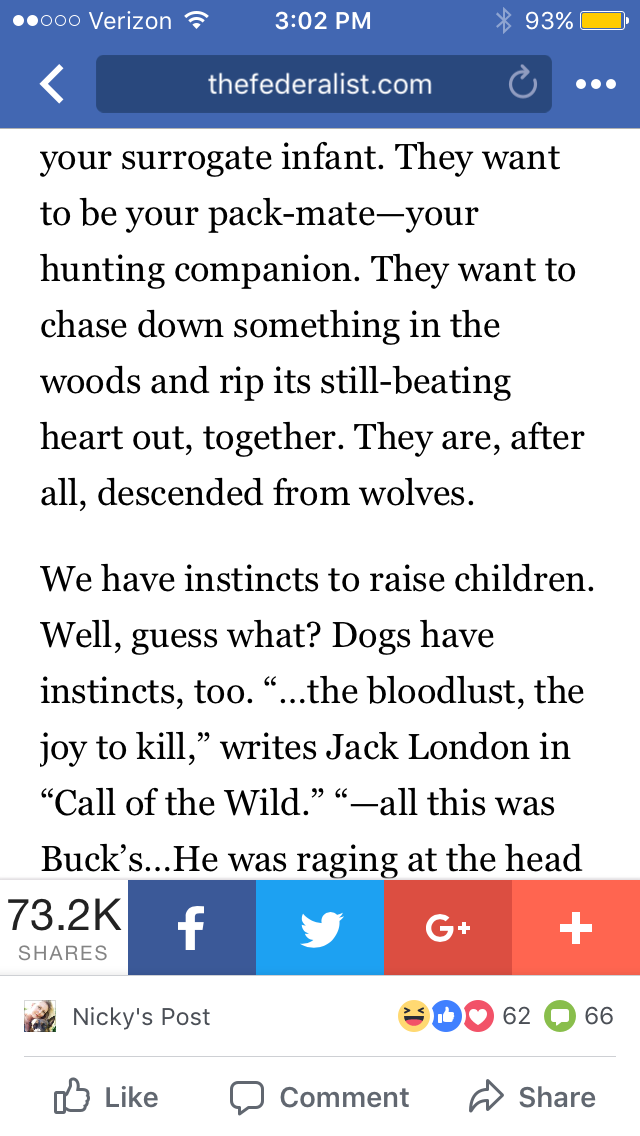Screen dimensions: 640x1136
Task: Go back from the article browser
Action: [52, 85]
